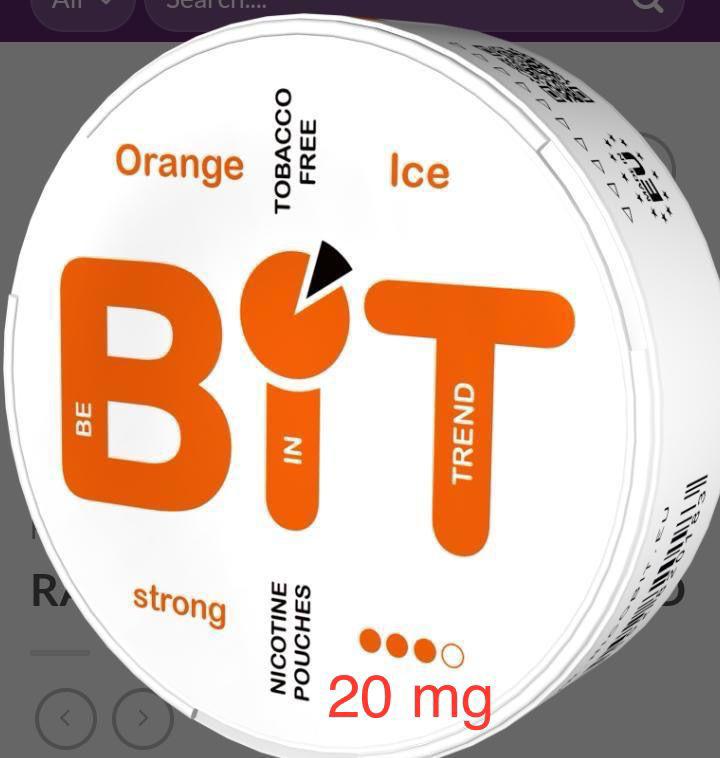720x758 pixels.
Task: Click the previous image arrow button
Action: point(65,717)
